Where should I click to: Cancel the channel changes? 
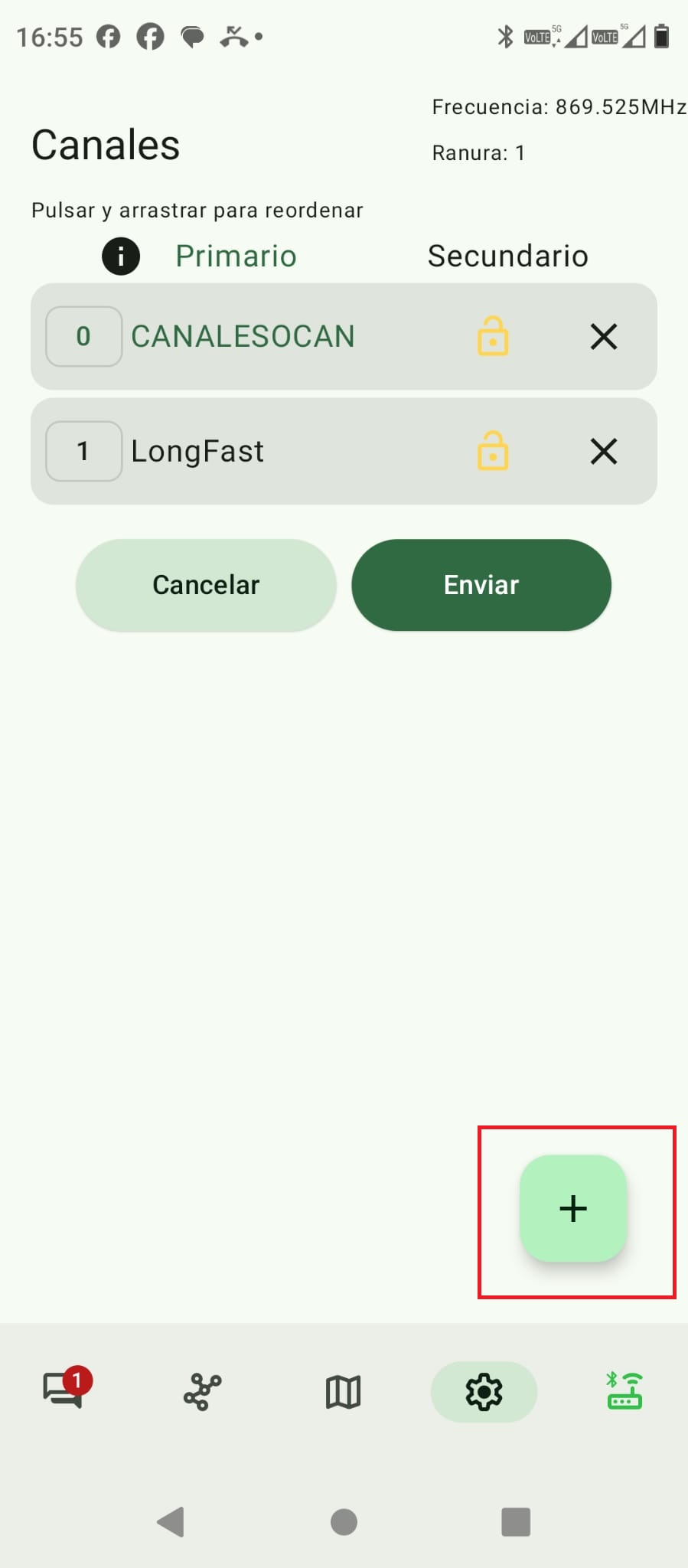[206, 585]
